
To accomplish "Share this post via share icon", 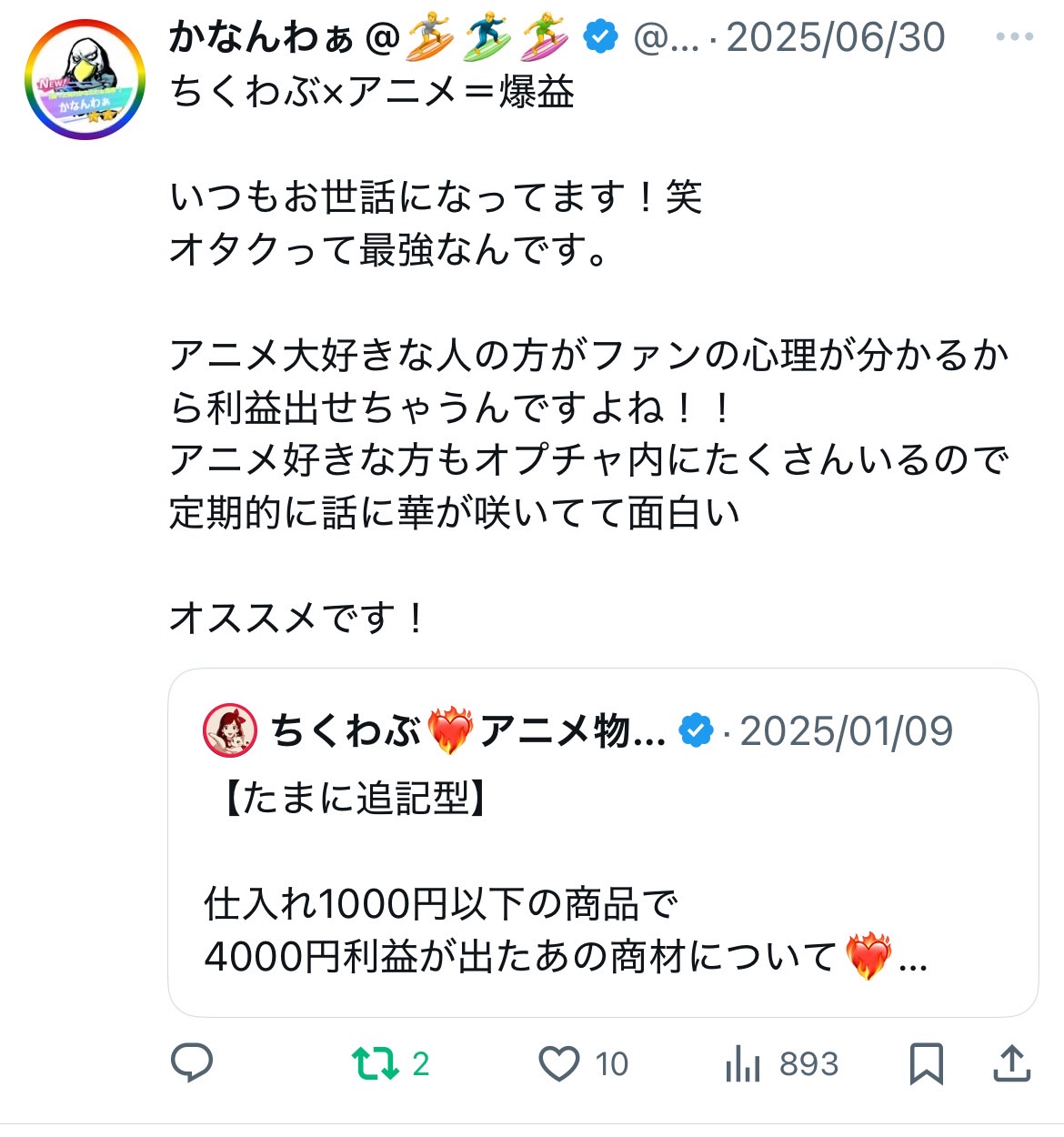I will pos(1011,1062).
